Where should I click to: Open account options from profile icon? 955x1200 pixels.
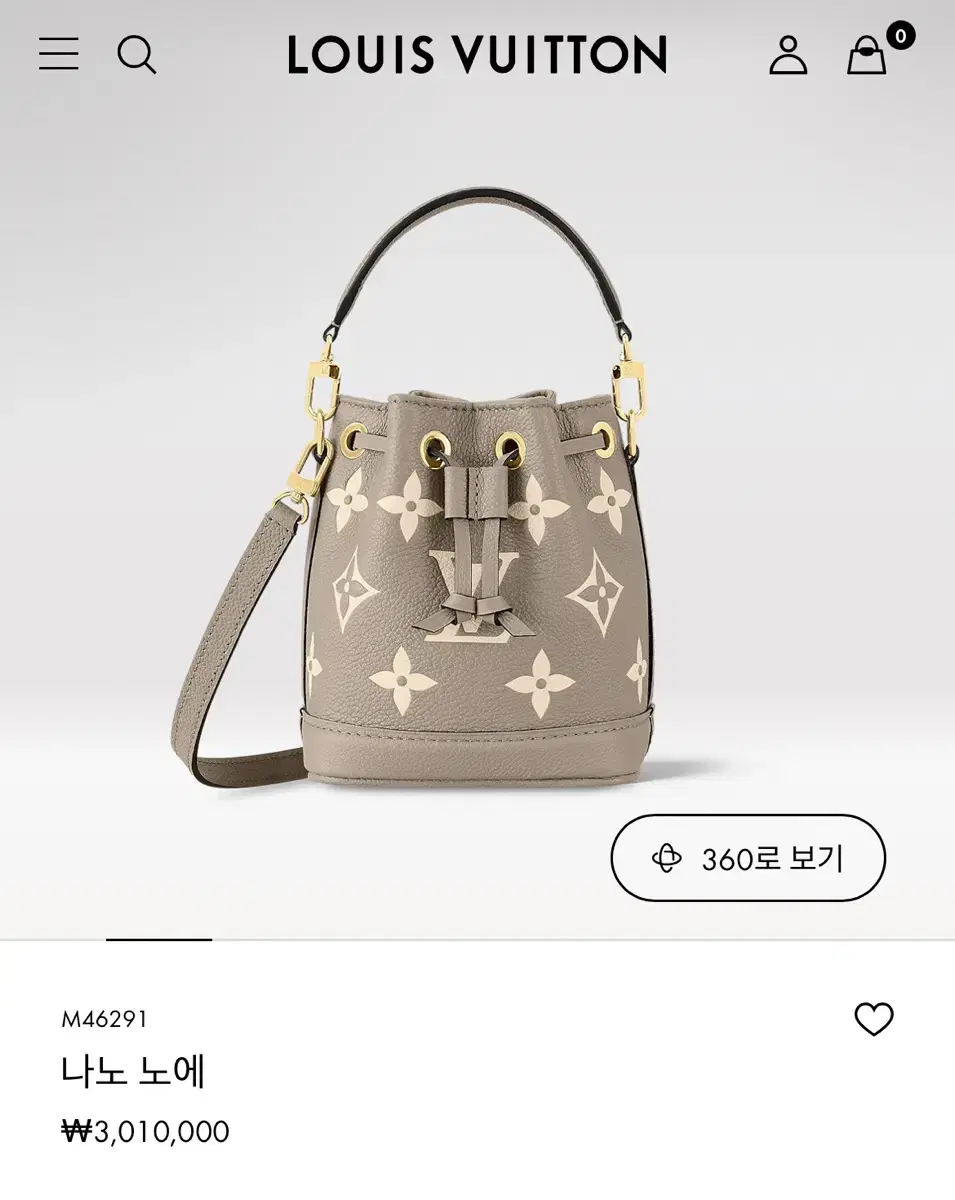point(790,55)
